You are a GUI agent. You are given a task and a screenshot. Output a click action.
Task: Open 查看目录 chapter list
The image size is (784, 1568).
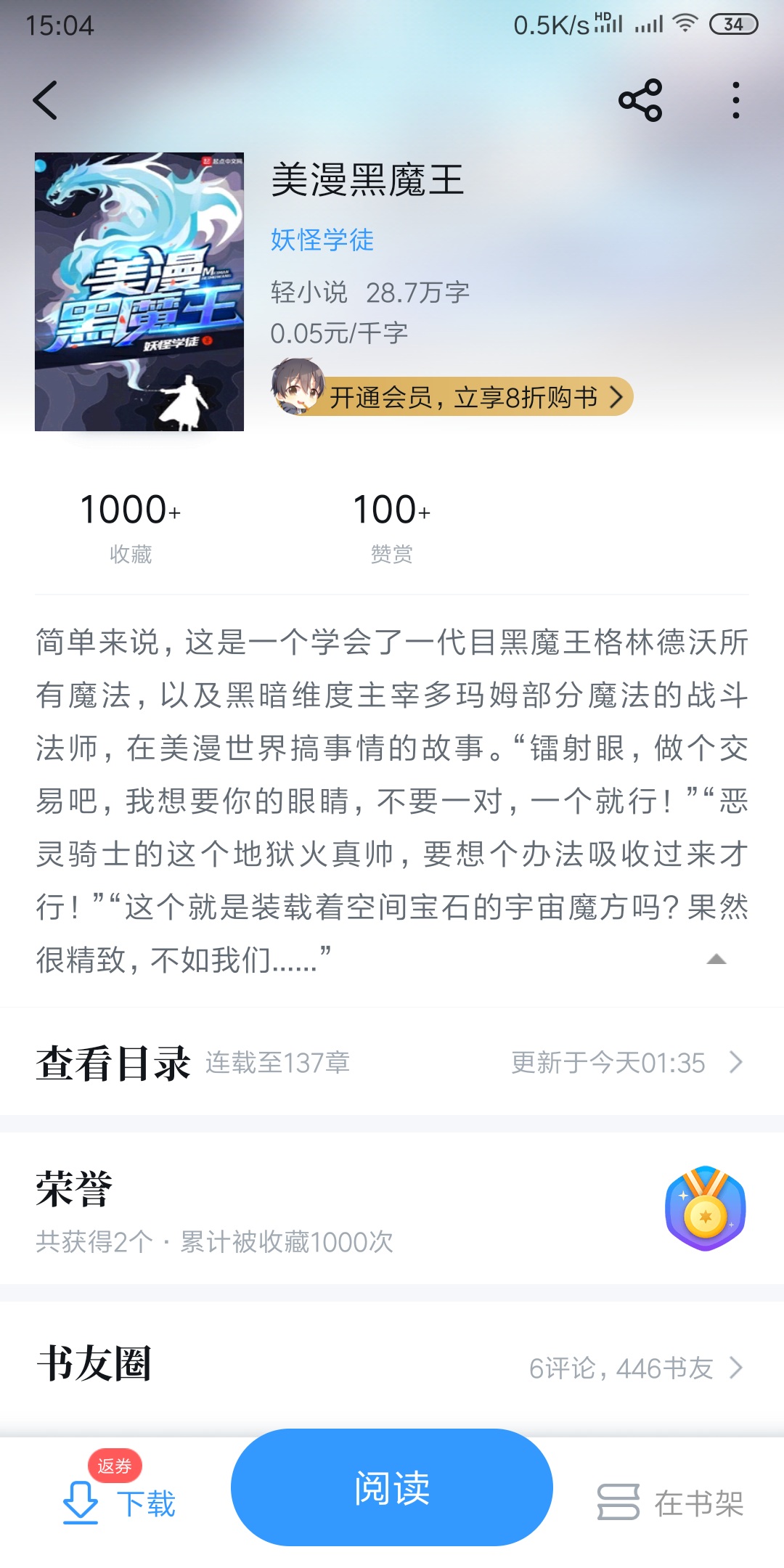pos(392,1063)
